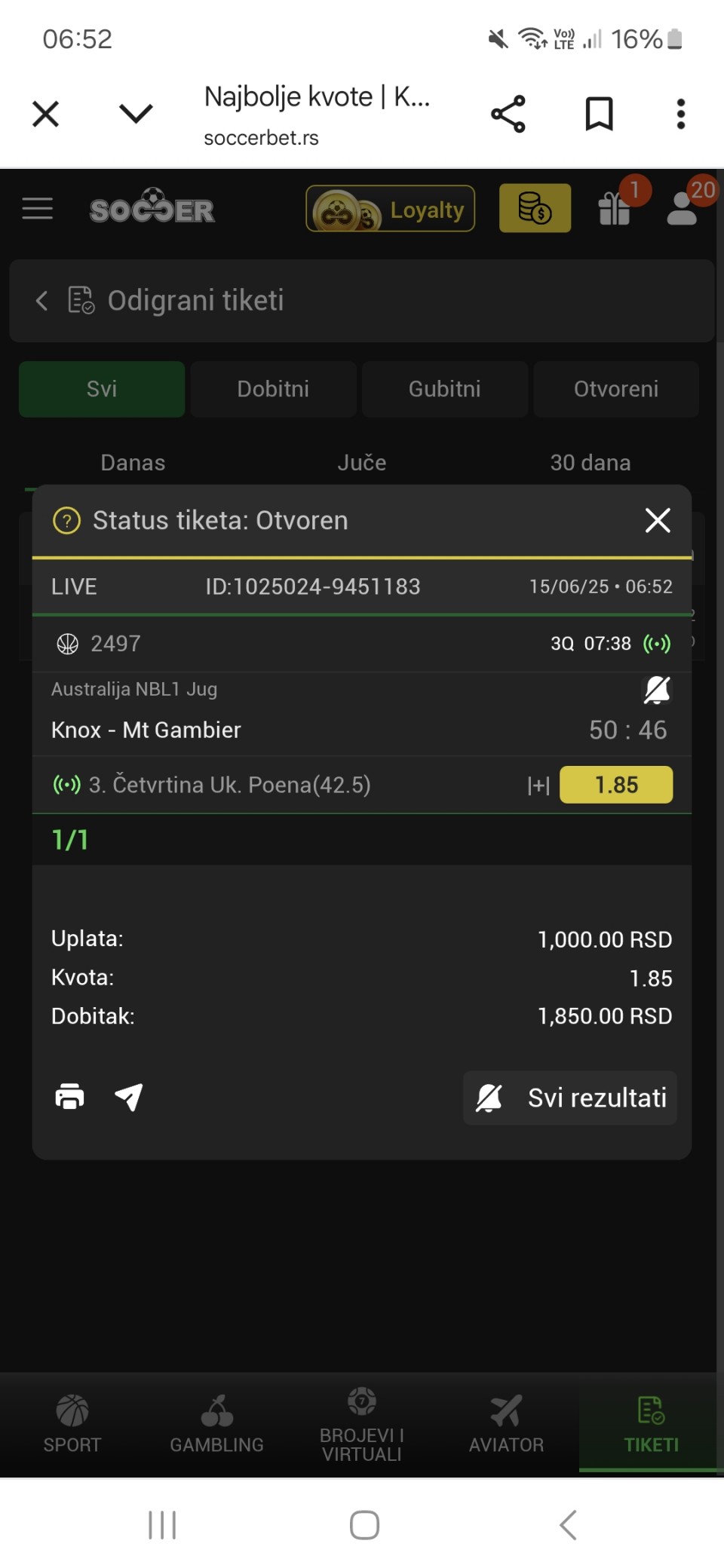Show the Otvoreni tickets
The width and height of the screenshot is (724, 1568).
click(x=616, y=389)
